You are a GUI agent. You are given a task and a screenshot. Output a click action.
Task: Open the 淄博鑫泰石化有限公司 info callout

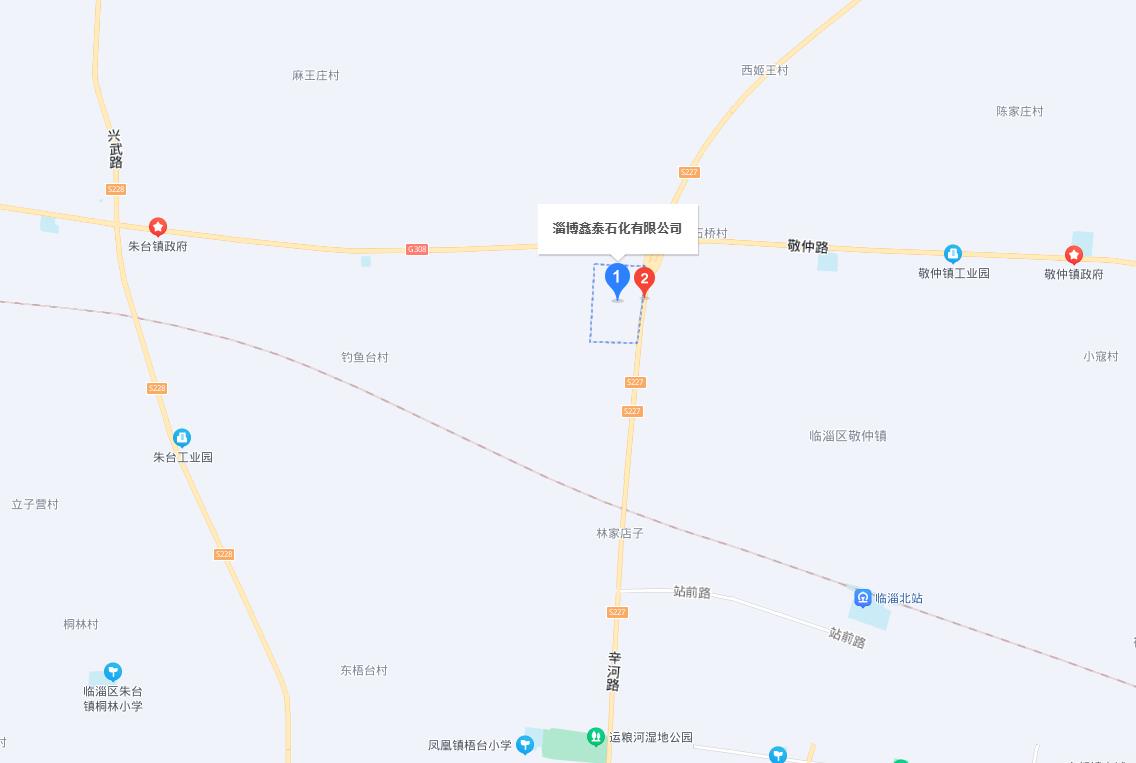[617, 229]
